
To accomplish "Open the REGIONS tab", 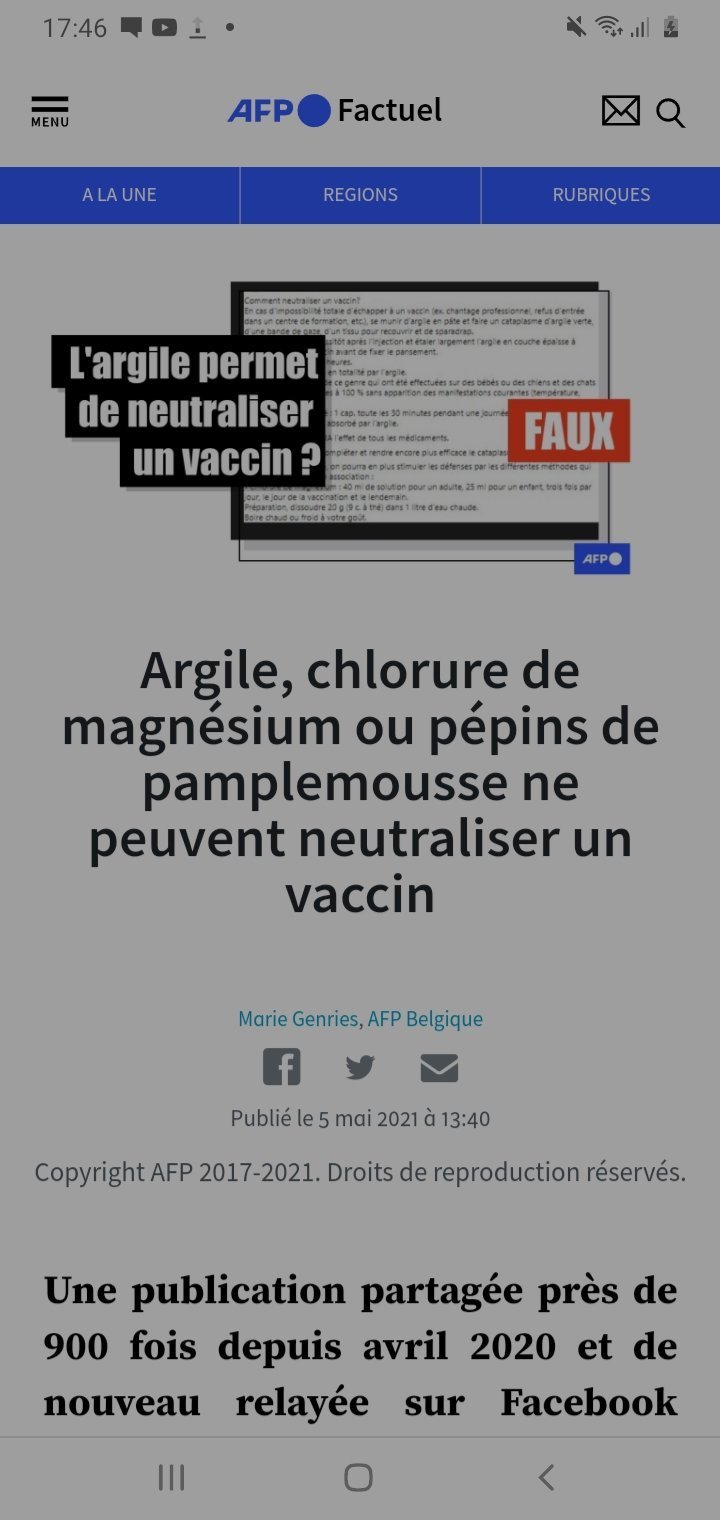I will point(360,195).
